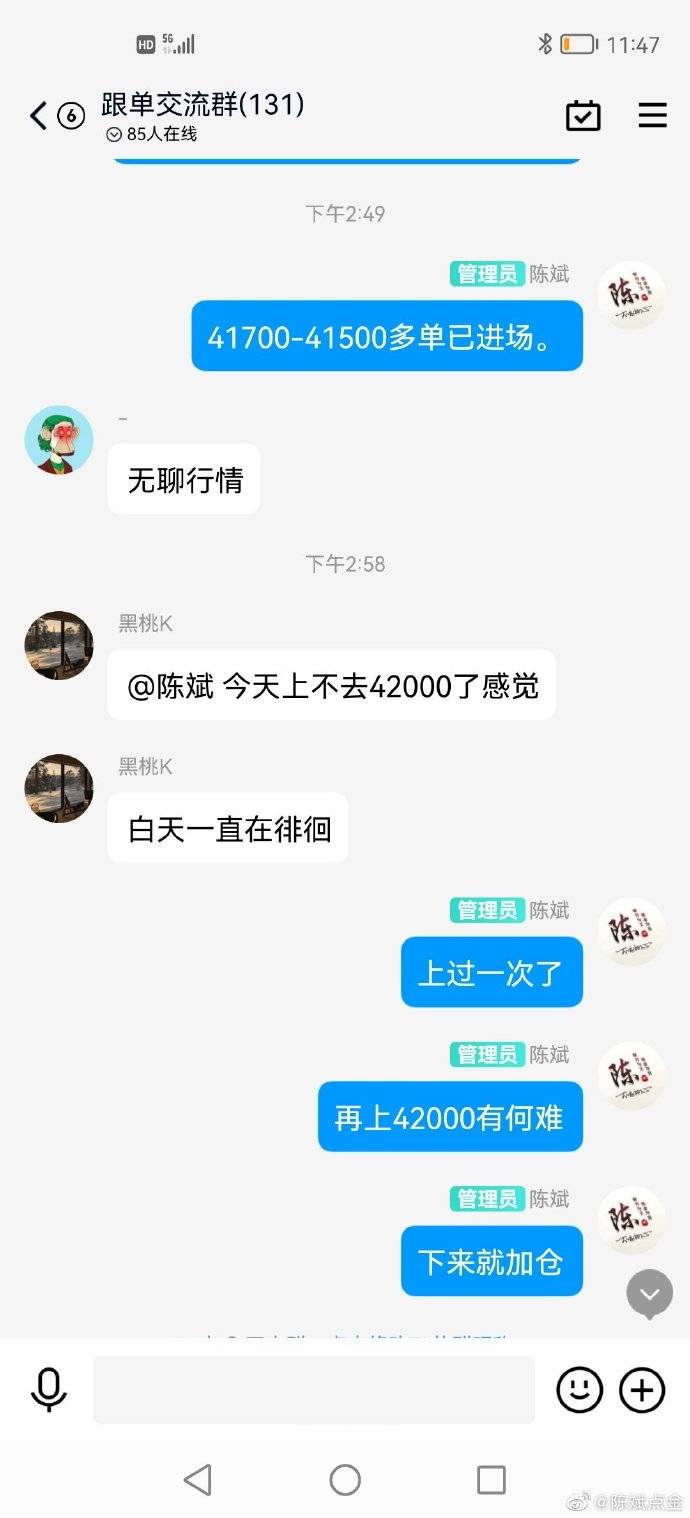Screen dimensions: 690x1518
Task: Focus the message text field
Action: 314,1389
